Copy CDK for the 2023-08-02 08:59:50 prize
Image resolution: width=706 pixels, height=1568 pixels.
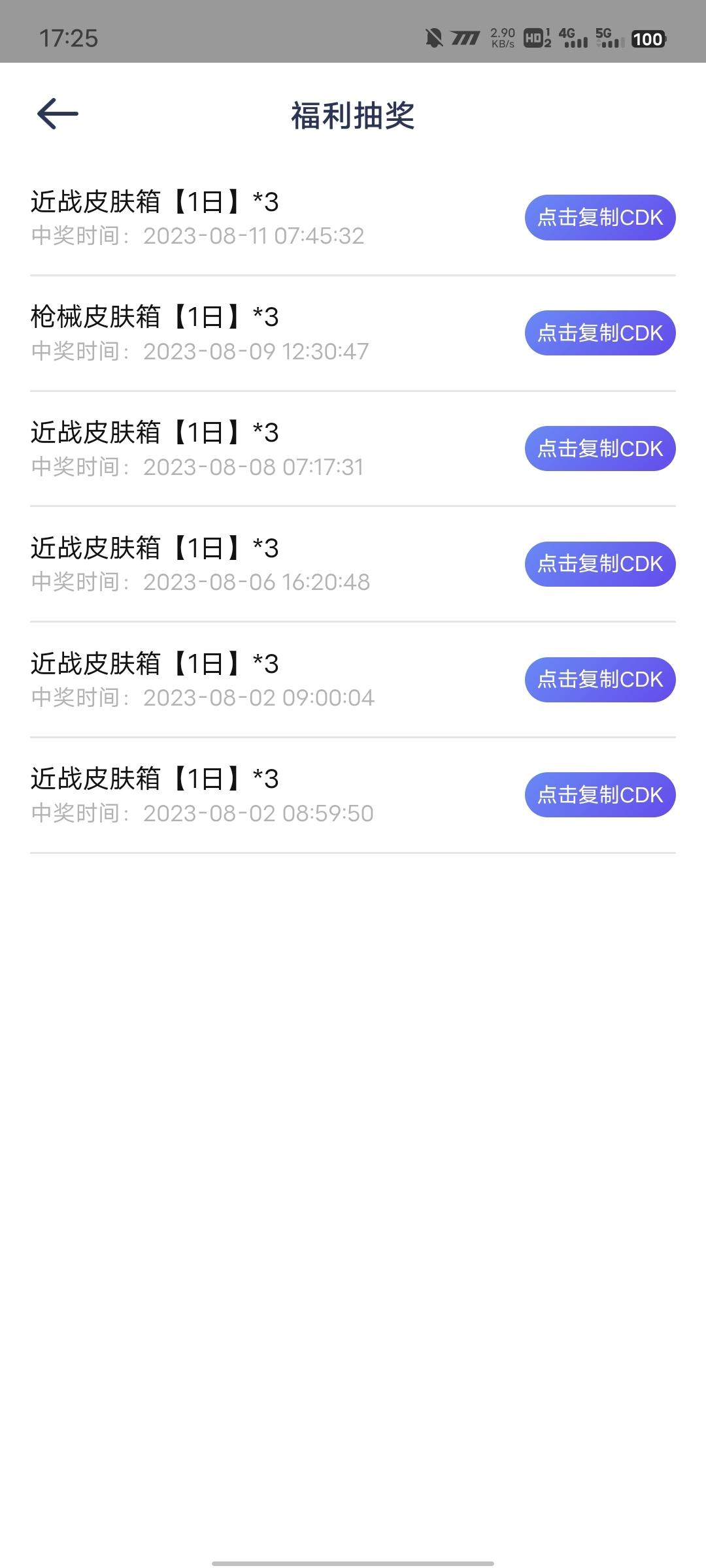tap(600, 795)
